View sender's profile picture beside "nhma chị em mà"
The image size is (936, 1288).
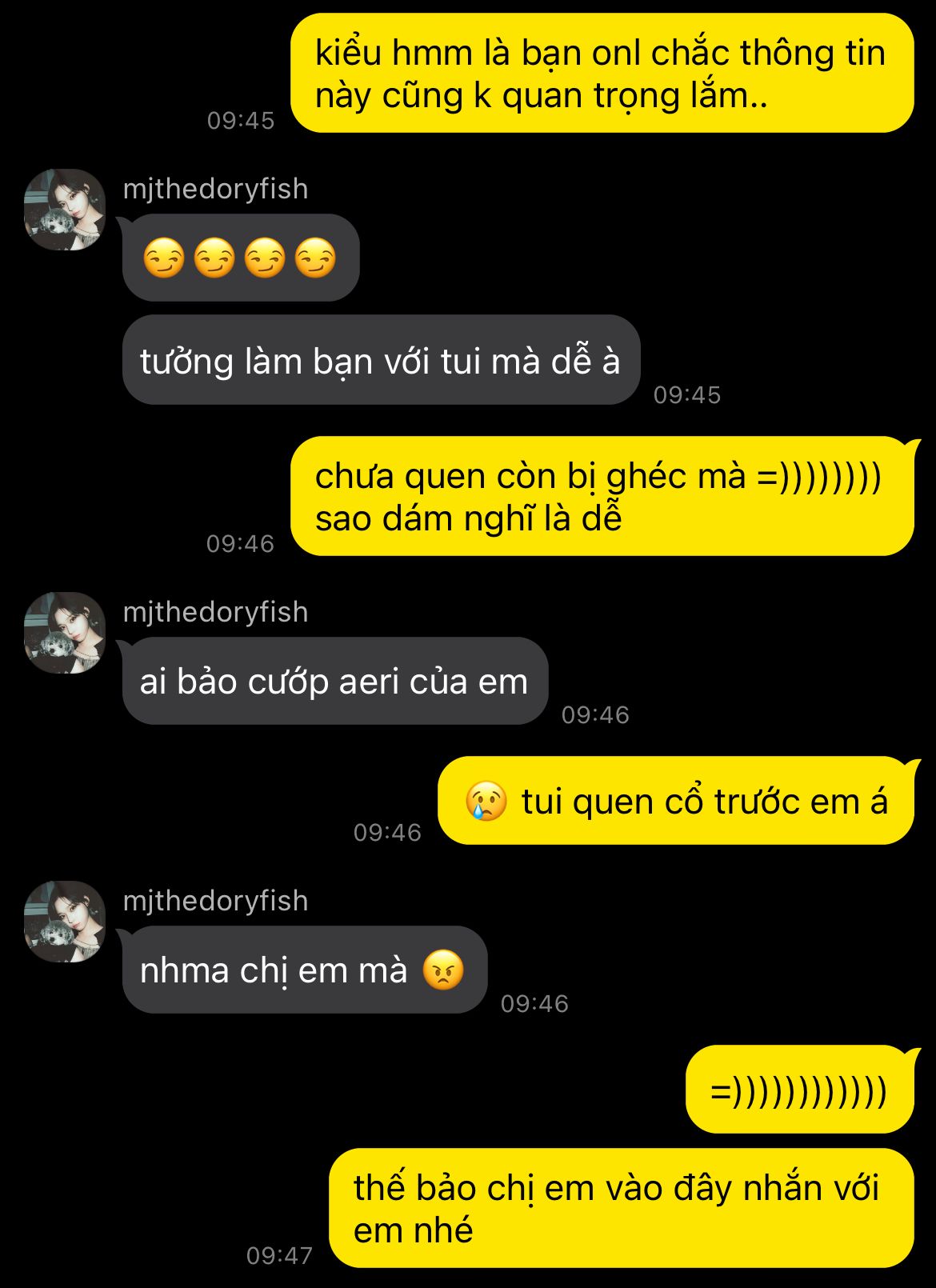click(65, 922)
